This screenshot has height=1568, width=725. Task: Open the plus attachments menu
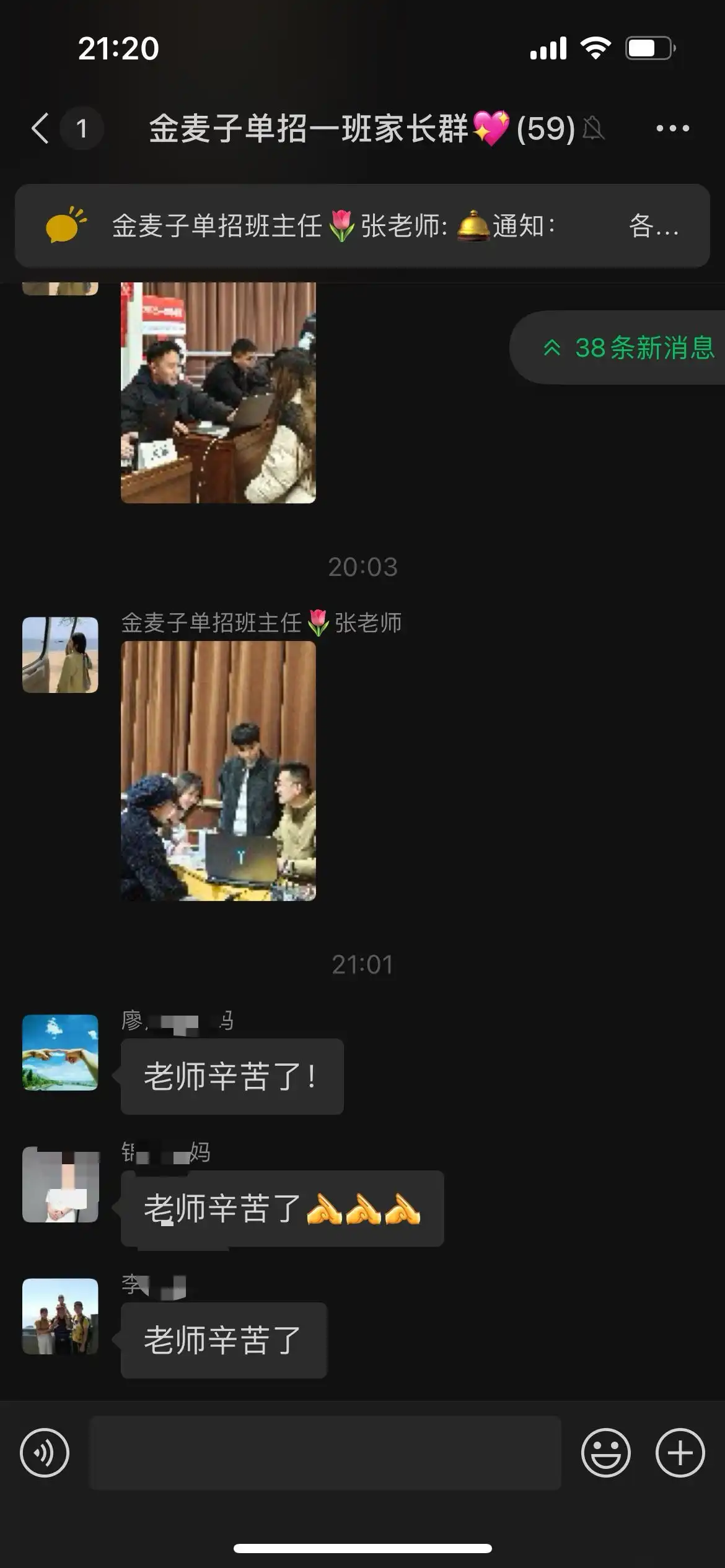pyautogui.click(x=680, y=1452)
